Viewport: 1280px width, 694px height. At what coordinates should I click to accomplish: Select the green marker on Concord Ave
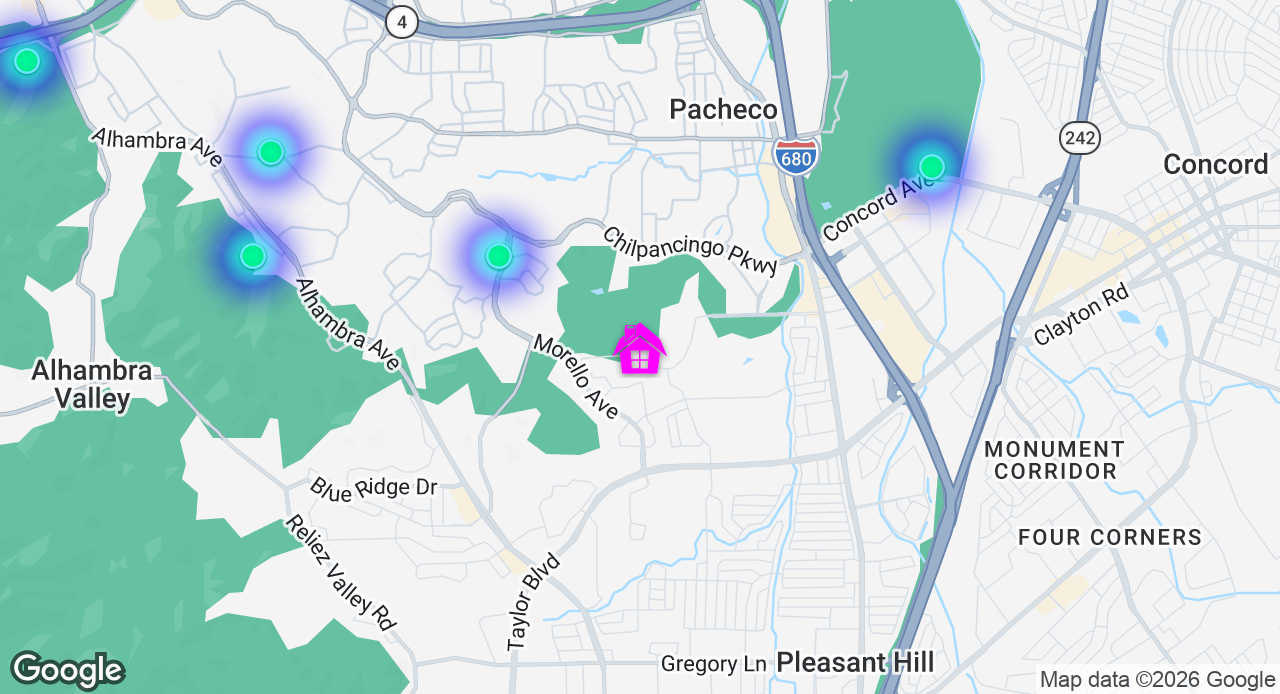tap(931, 167)
